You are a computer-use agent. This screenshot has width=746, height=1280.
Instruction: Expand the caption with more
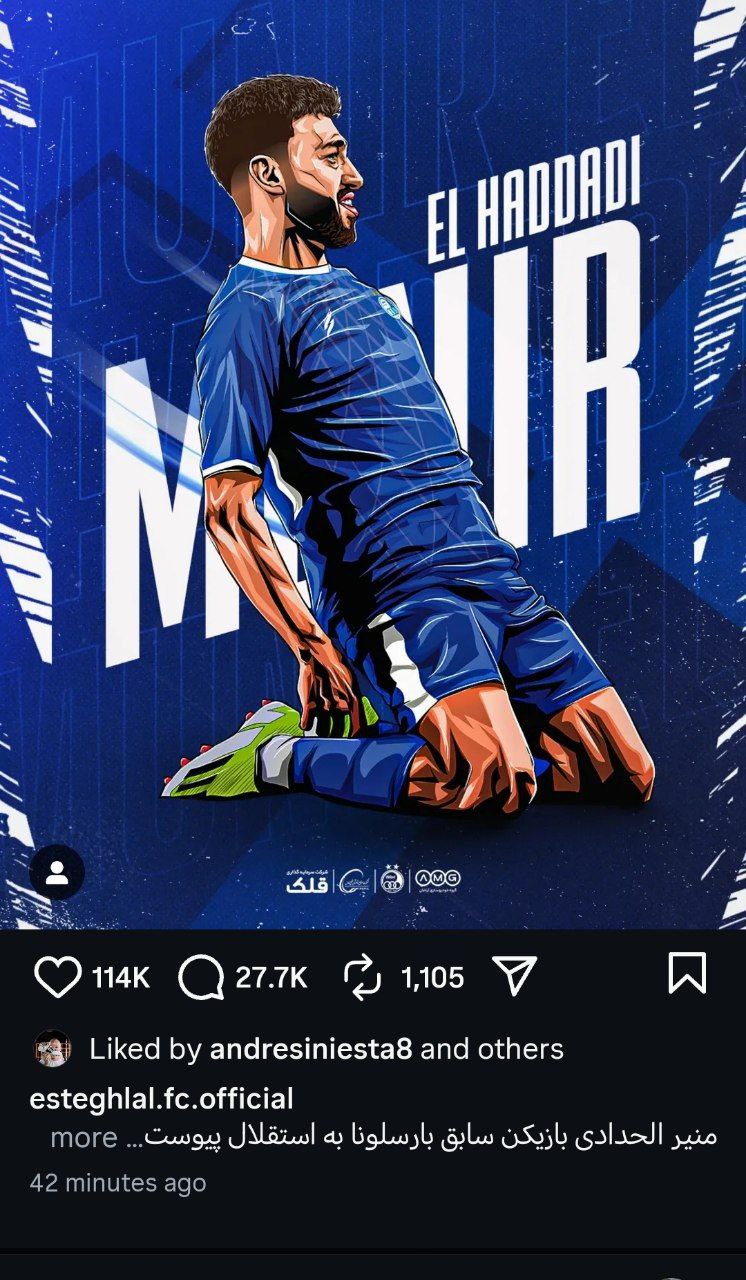pyautogui.click(x=84, y=1138)
